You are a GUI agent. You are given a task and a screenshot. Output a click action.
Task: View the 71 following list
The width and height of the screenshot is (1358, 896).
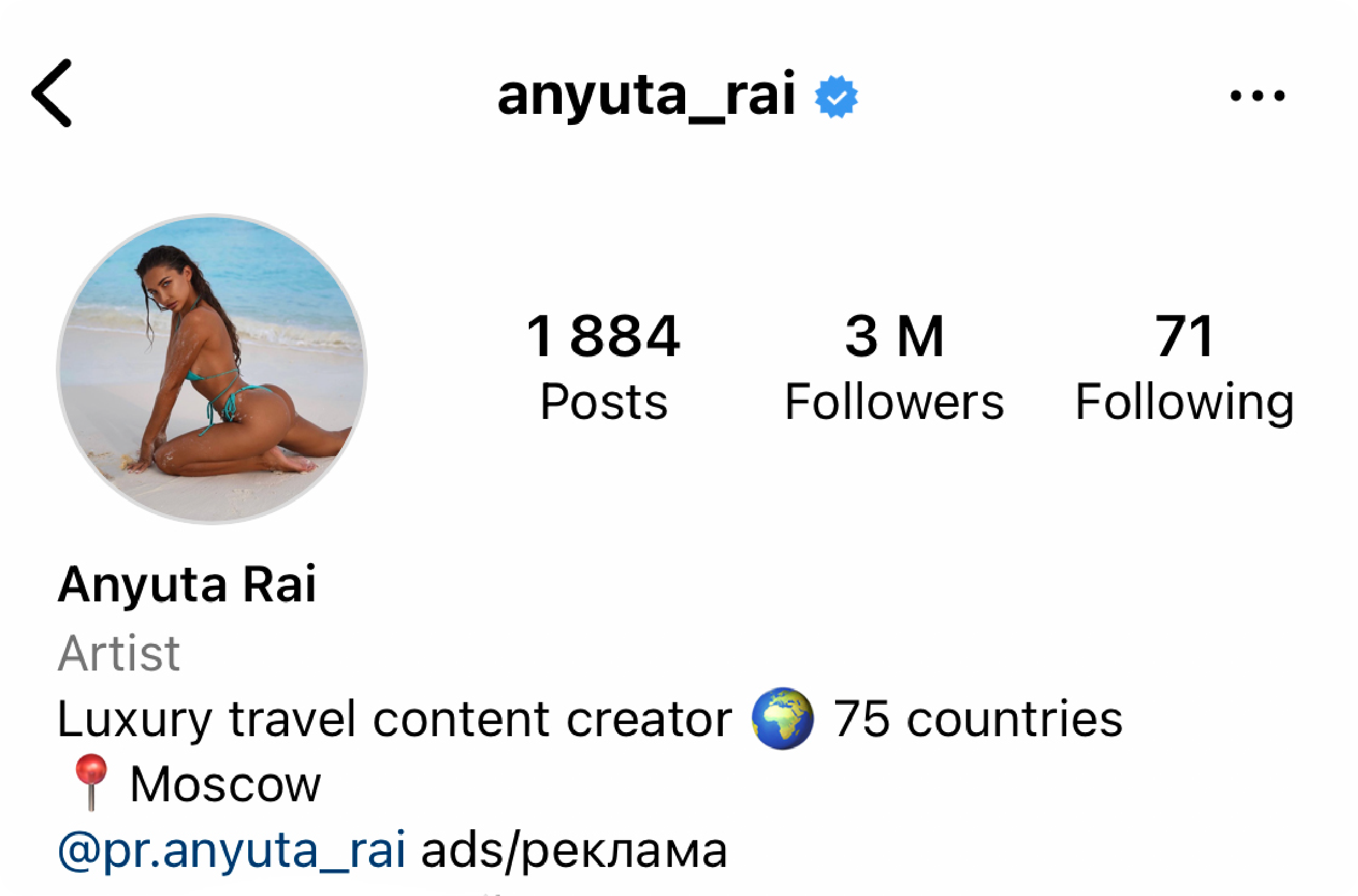[1184, 366]
